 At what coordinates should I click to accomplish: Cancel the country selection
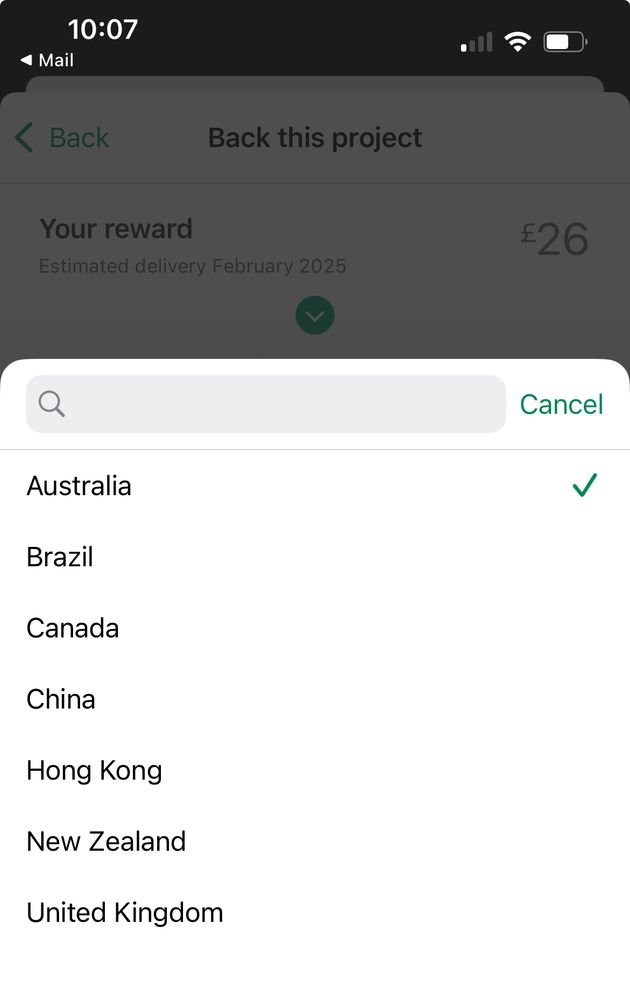click(x=561, y=404)
